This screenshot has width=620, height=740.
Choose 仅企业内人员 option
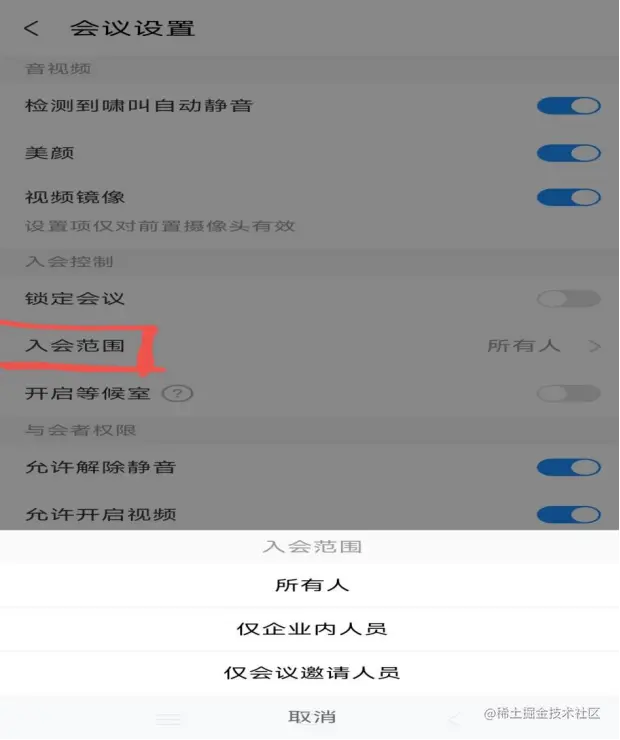coord(311,629)
